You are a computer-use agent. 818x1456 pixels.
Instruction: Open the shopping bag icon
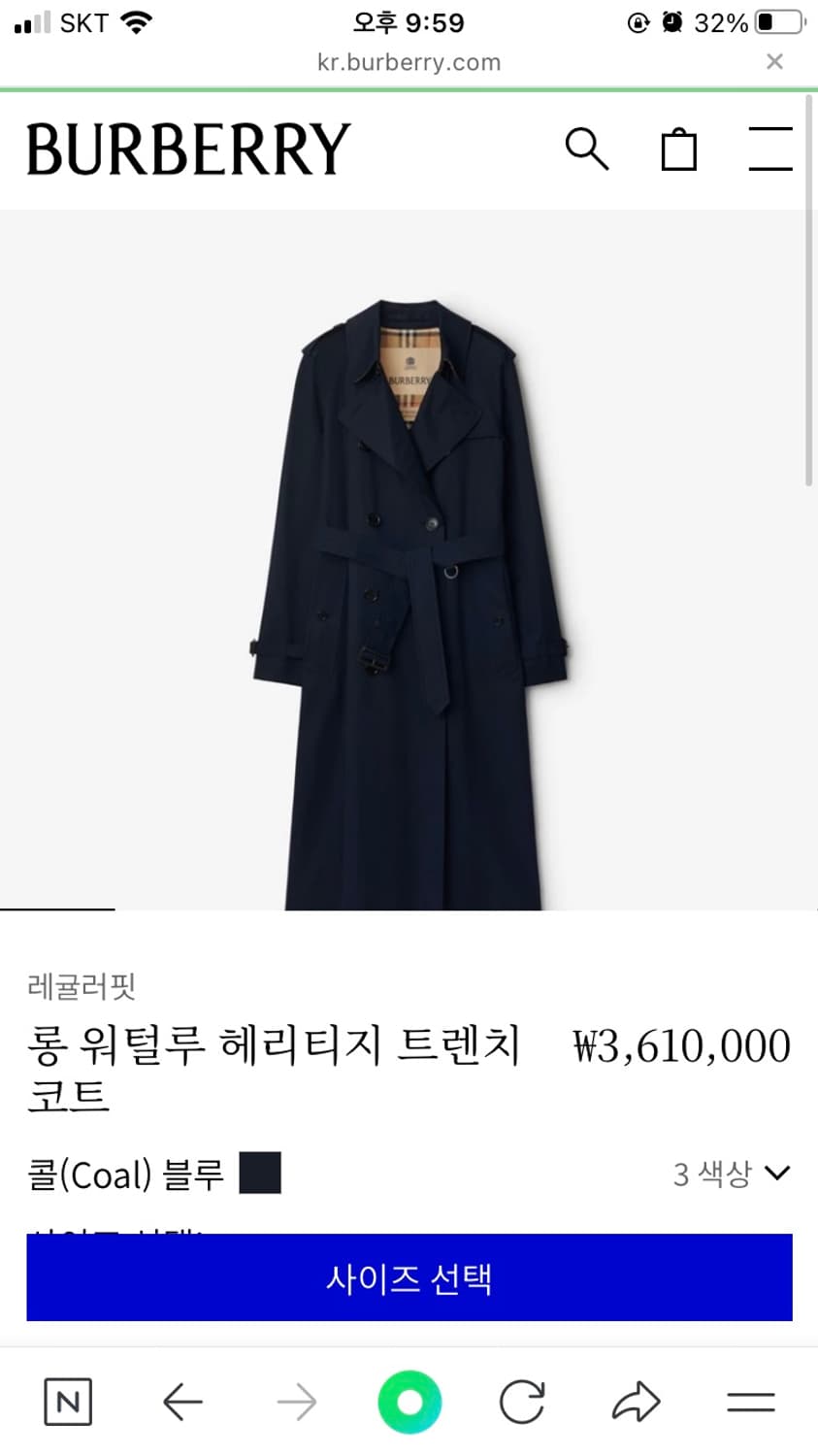[x=679, y=150]
